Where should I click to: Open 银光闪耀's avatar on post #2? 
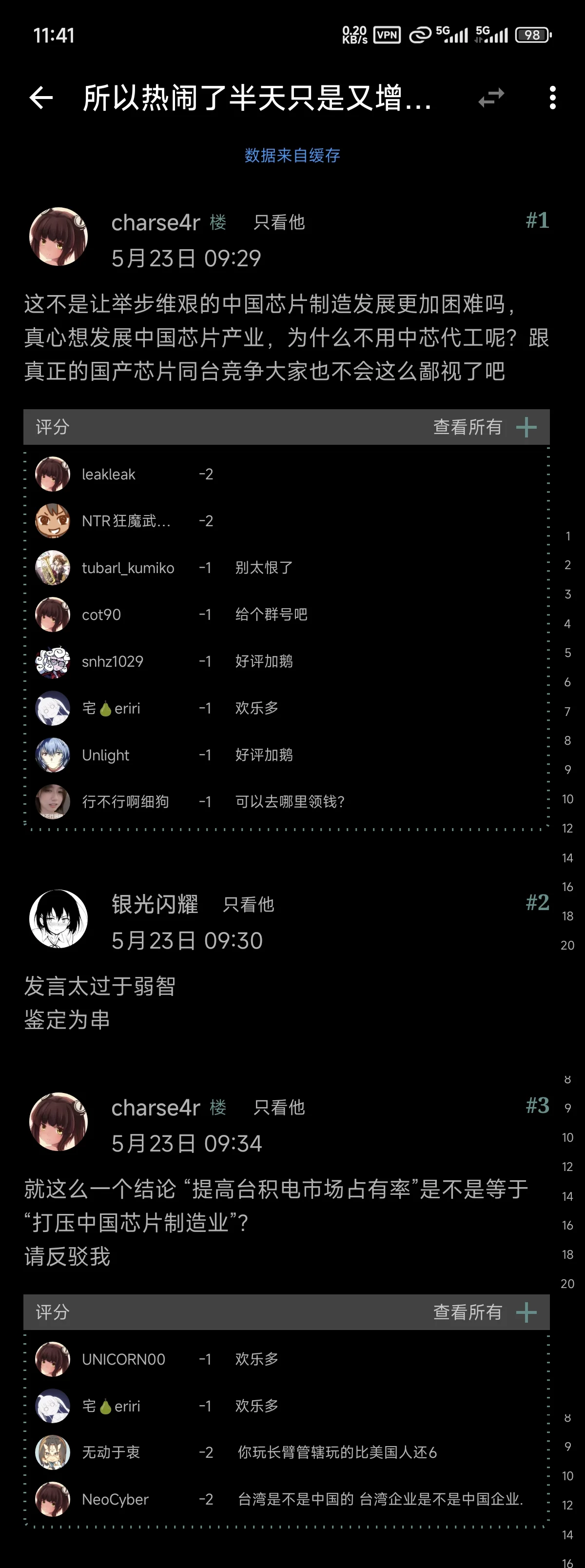pos(58,919)
